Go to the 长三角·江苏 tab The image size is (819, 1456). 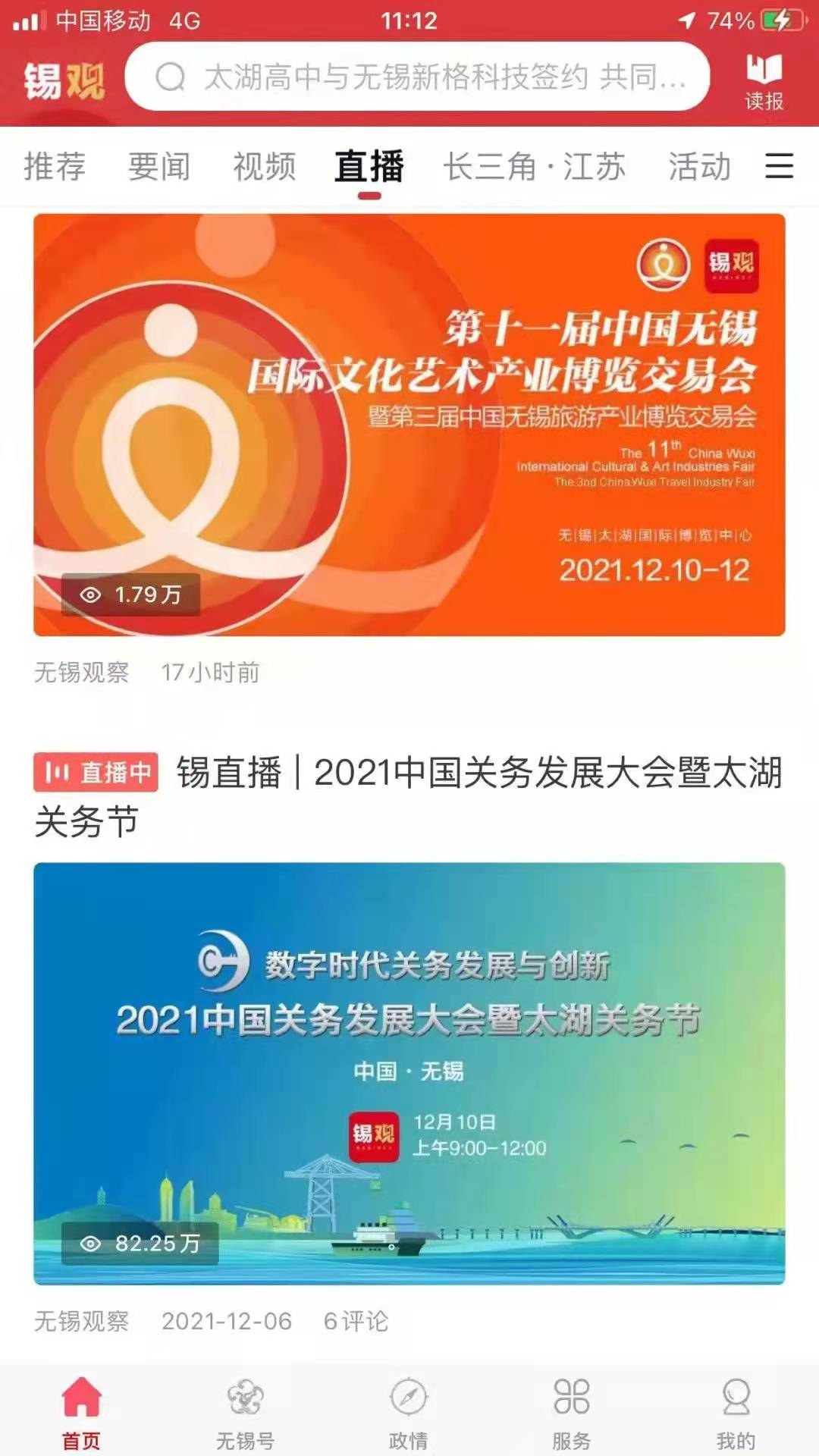click(x=535, y=167)
